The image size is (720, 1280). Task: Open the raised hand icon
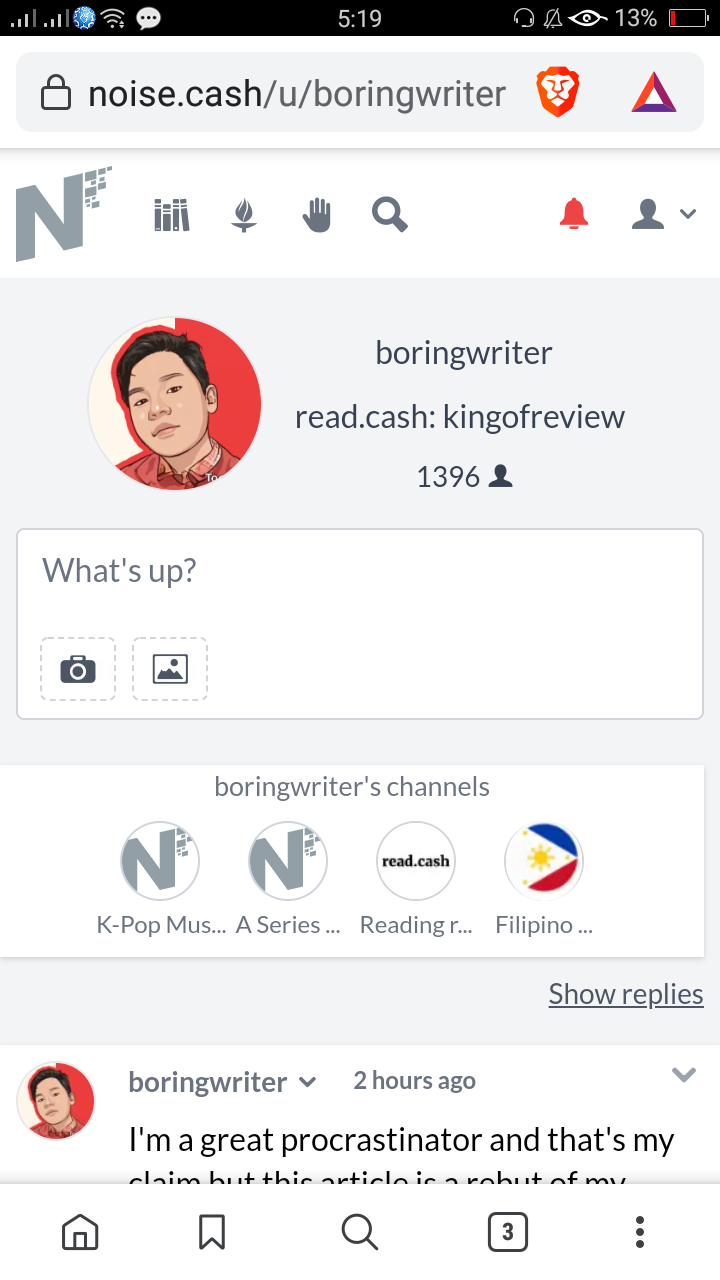pyautogui.click(x=317, y=214)
